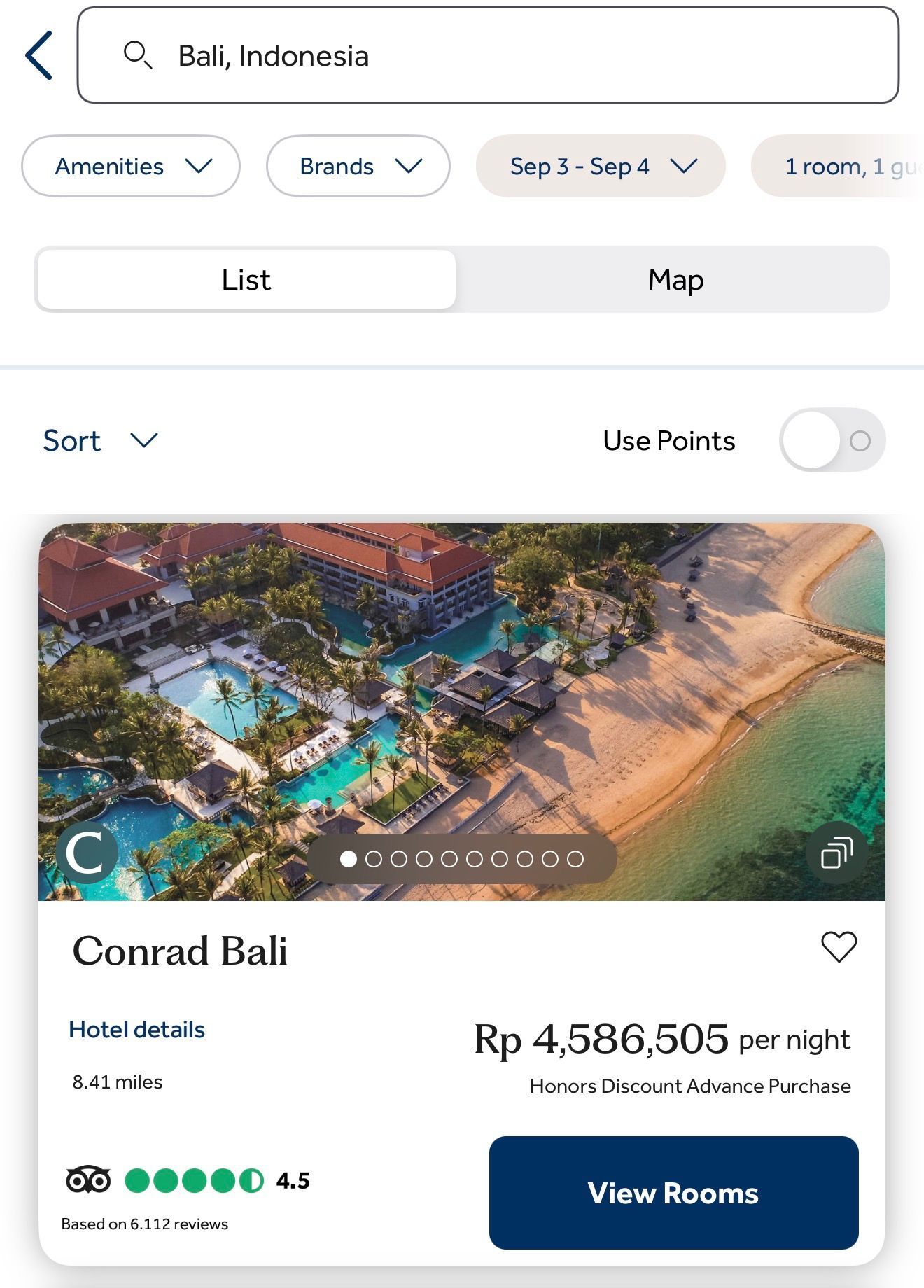Open Hotel details for Conrad Bali

(x=136, y=1030)
